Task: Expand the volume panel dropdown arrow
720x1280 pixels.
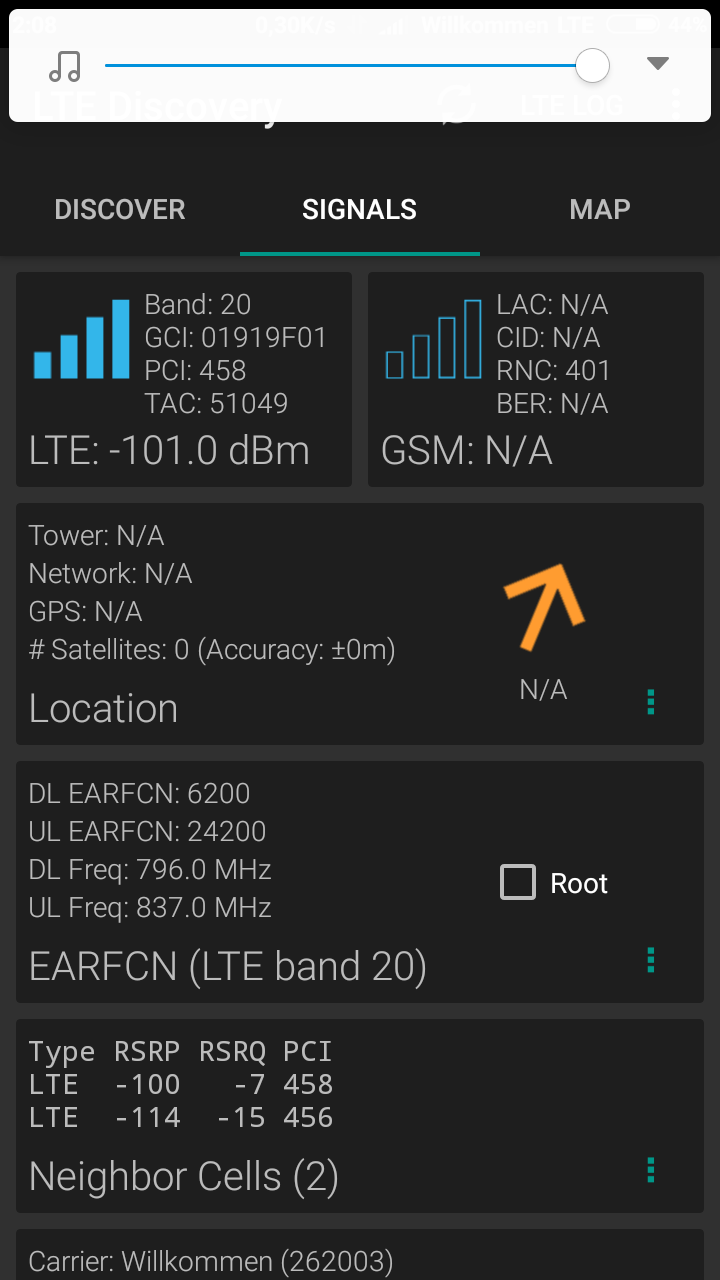Action: 657,64
